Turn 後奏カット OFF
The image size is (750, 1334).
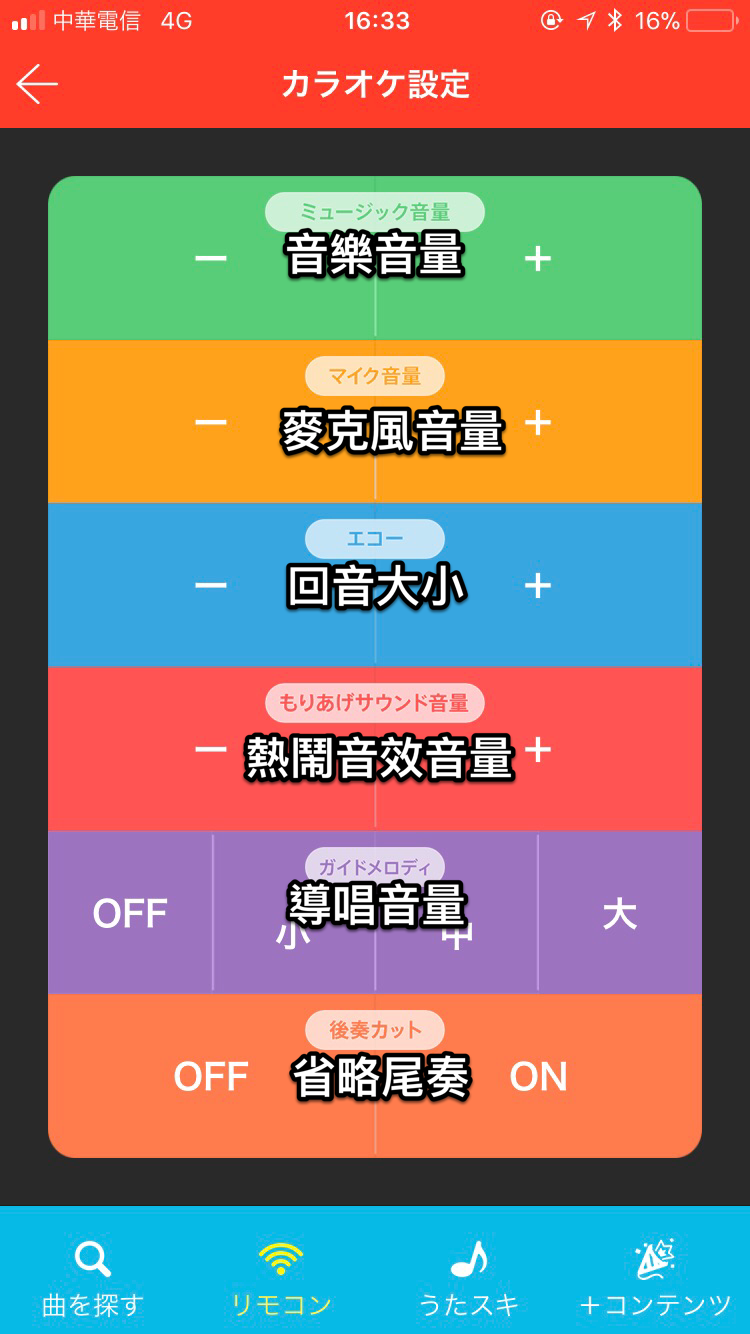click(211, 1077)
